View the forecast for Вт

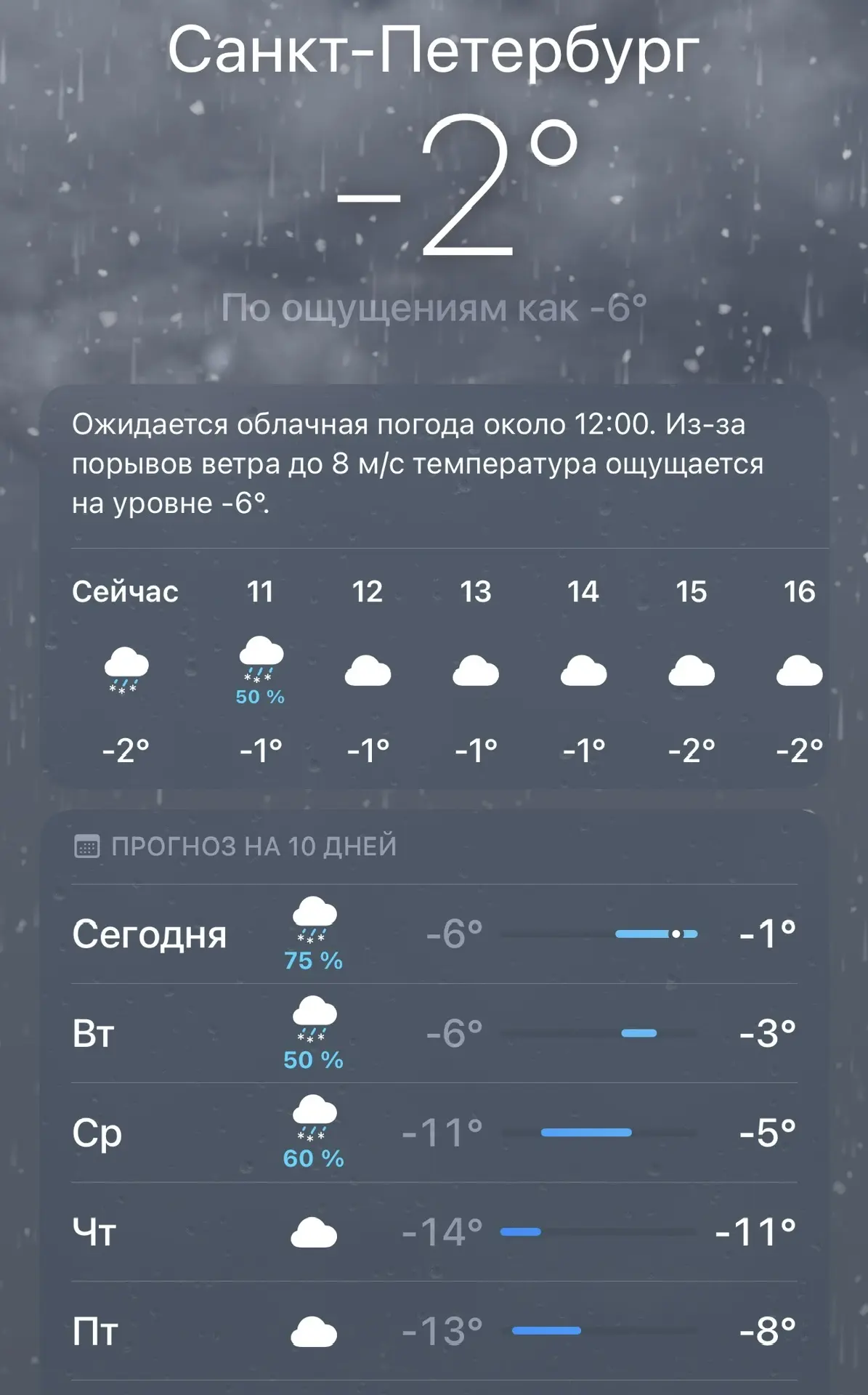coord(434,1033)
